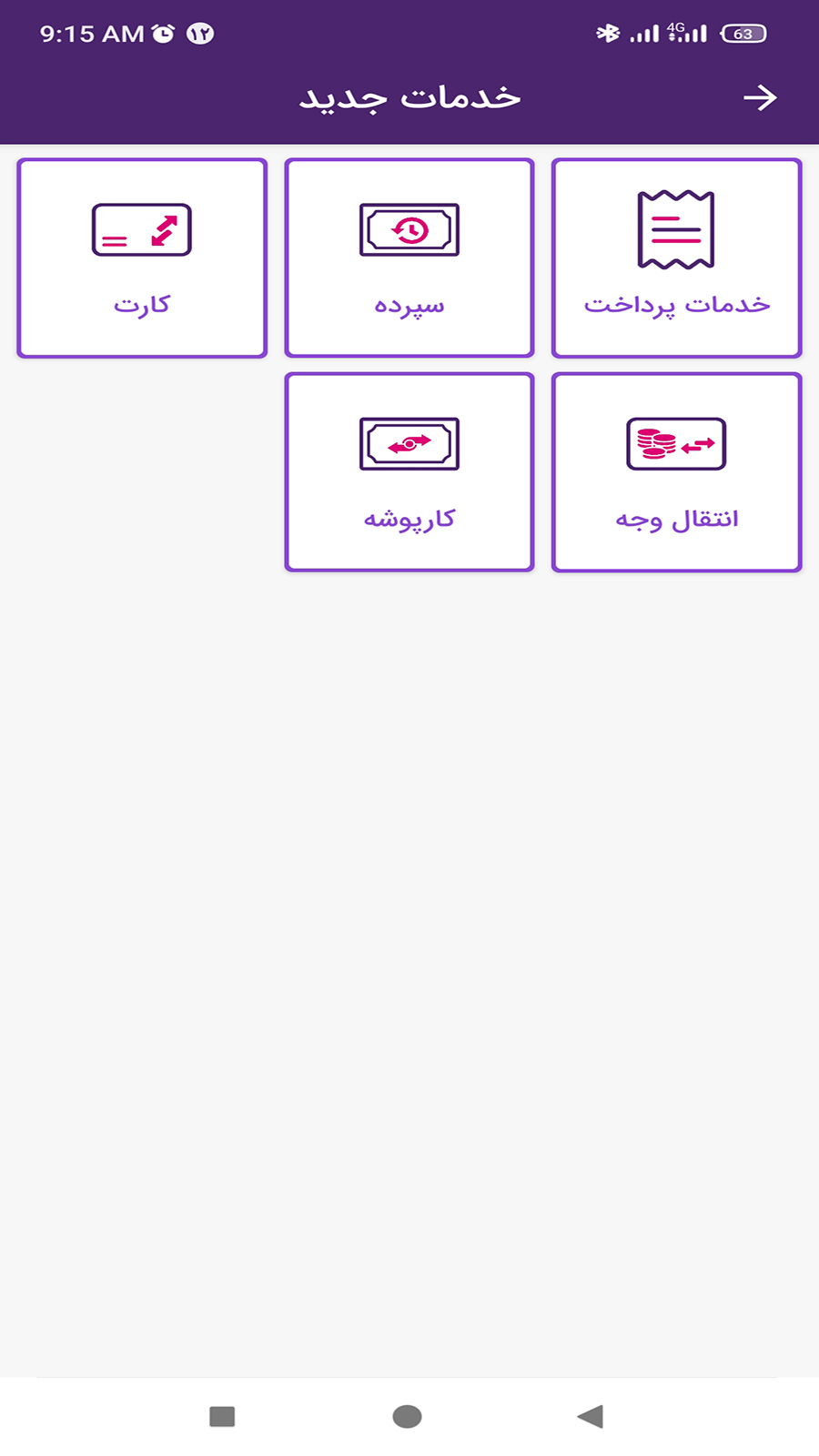Show recent apps via square button
Screen dimensions: 819x1456
tap(222, 1416)
